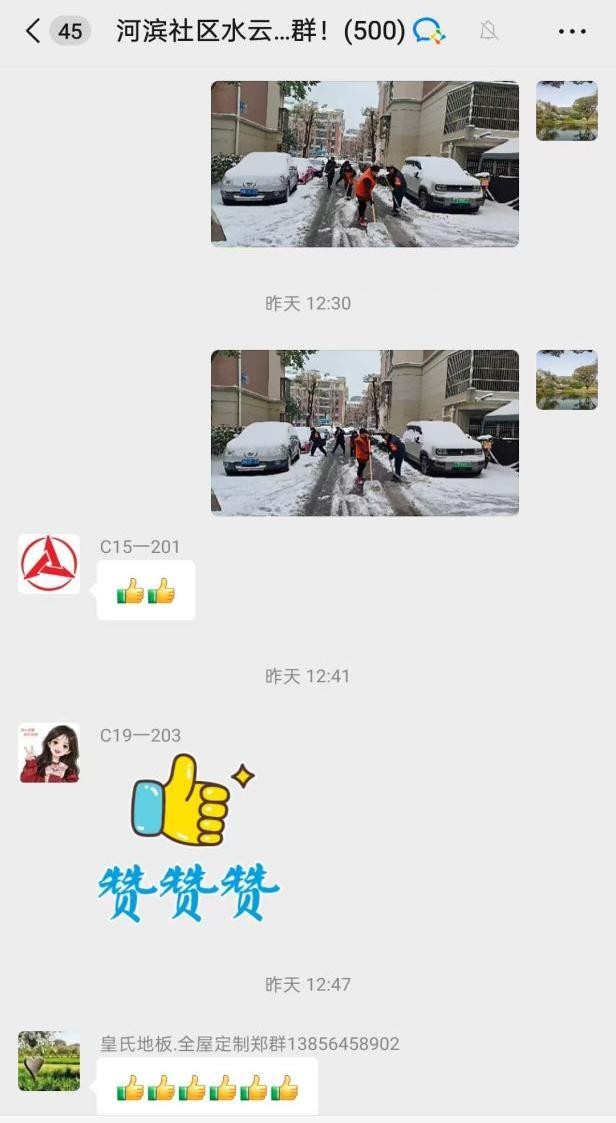Open the snow photo sent before 12:30
Screen dimensions: 616x1123
pyautogui.click(x=364, y=164)
